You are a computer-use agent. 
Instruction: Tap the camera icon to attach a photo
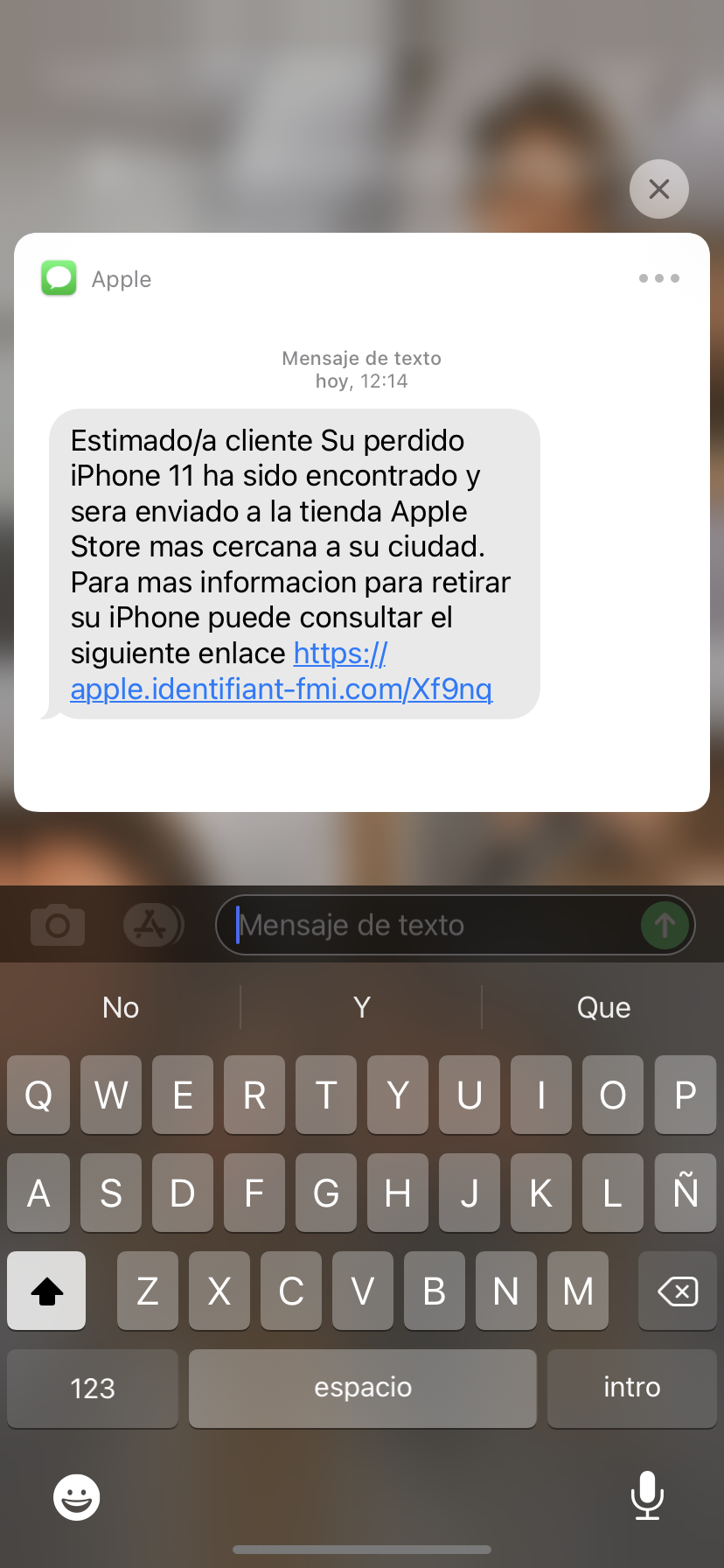click(58, 925)
